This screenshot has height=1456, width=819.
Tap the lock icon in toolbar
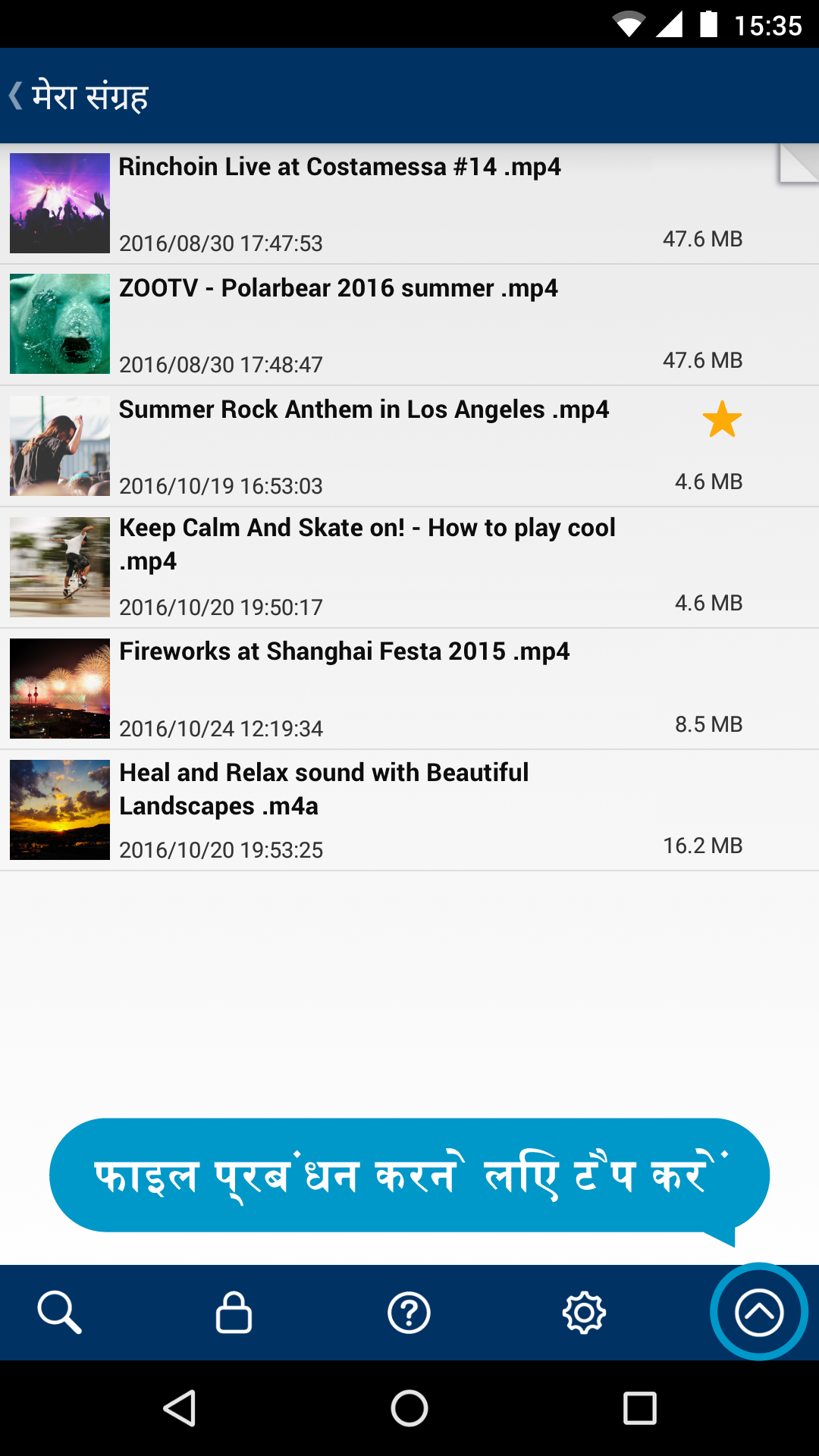pos(234,1313)
